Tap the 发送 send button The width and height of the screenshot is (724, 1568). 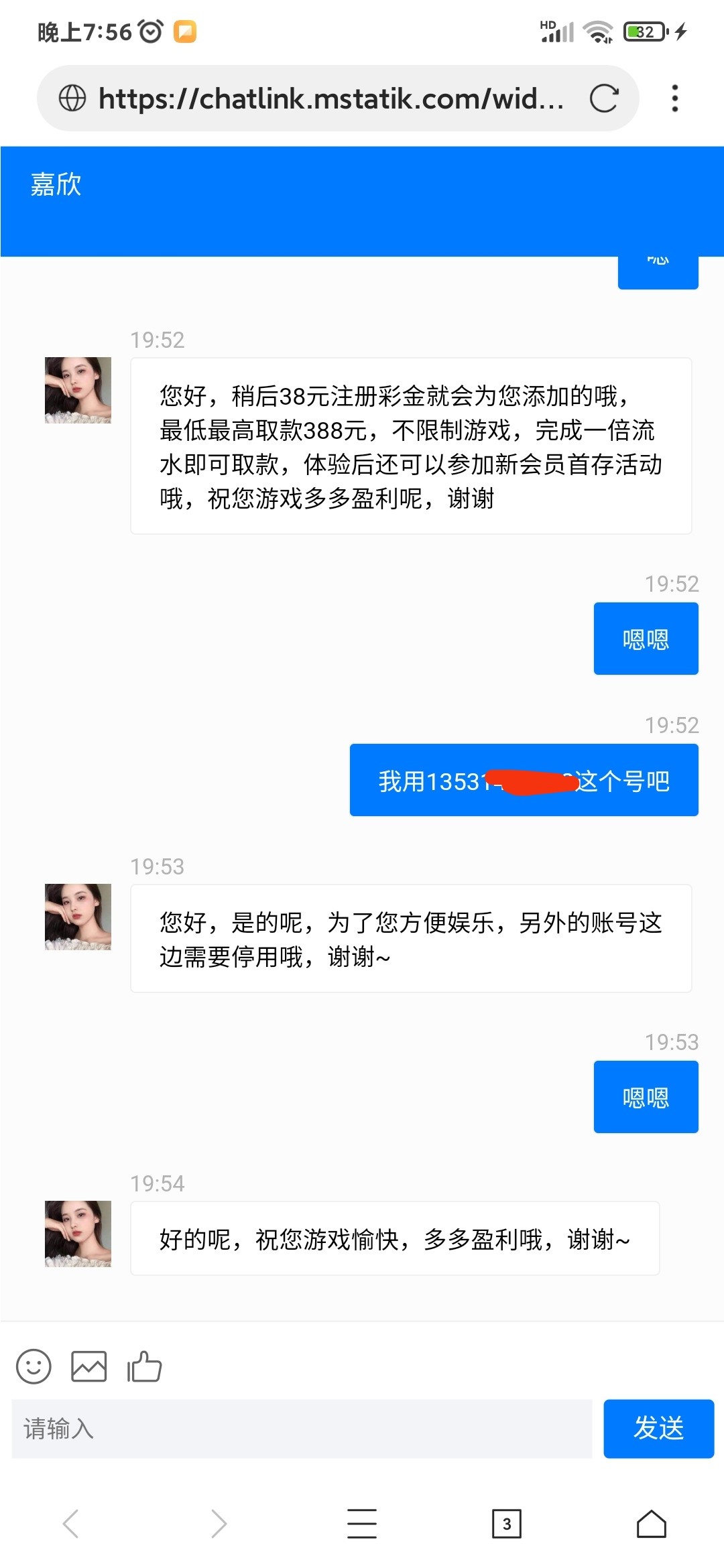tap(658, 1429)
